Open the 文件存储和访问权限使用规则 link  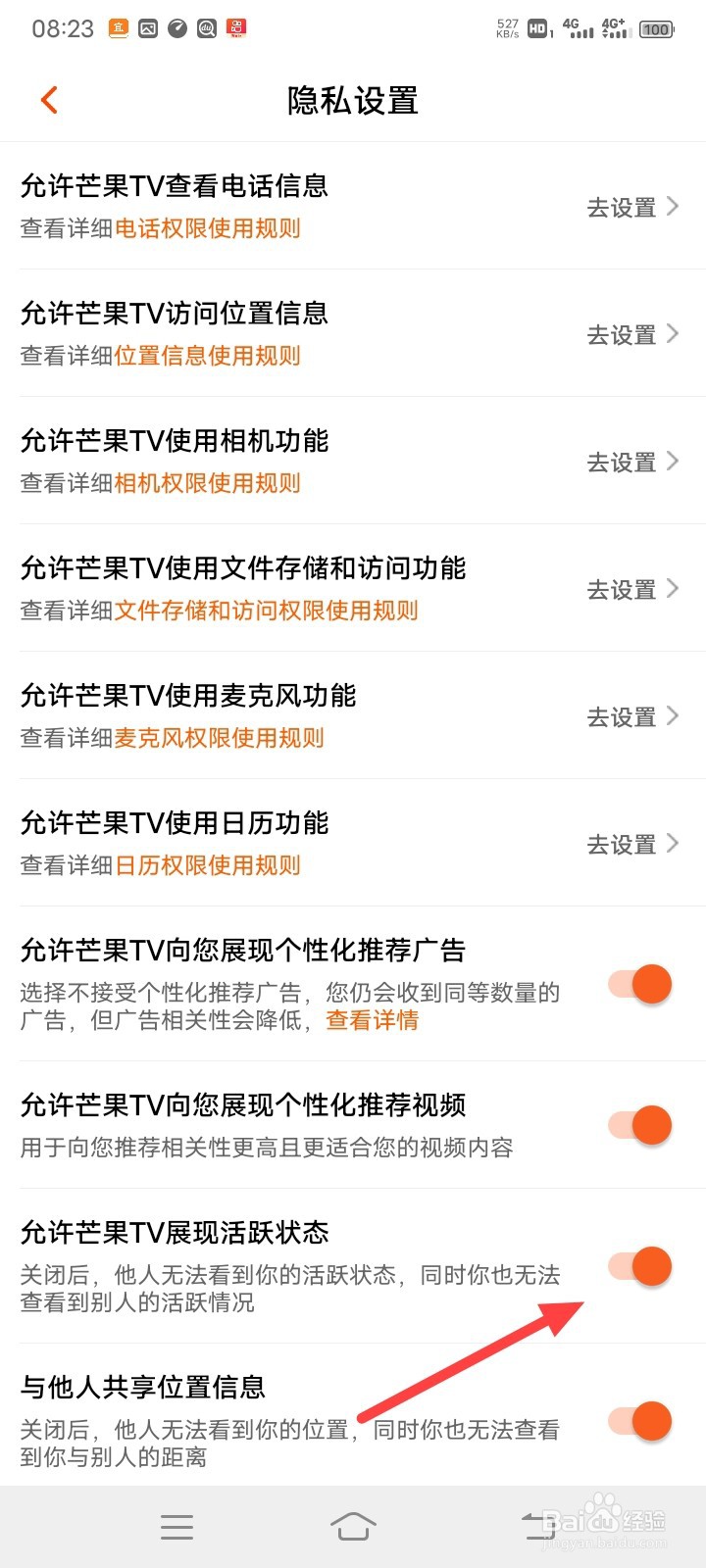pyautogui.click(x=267, y=611)
